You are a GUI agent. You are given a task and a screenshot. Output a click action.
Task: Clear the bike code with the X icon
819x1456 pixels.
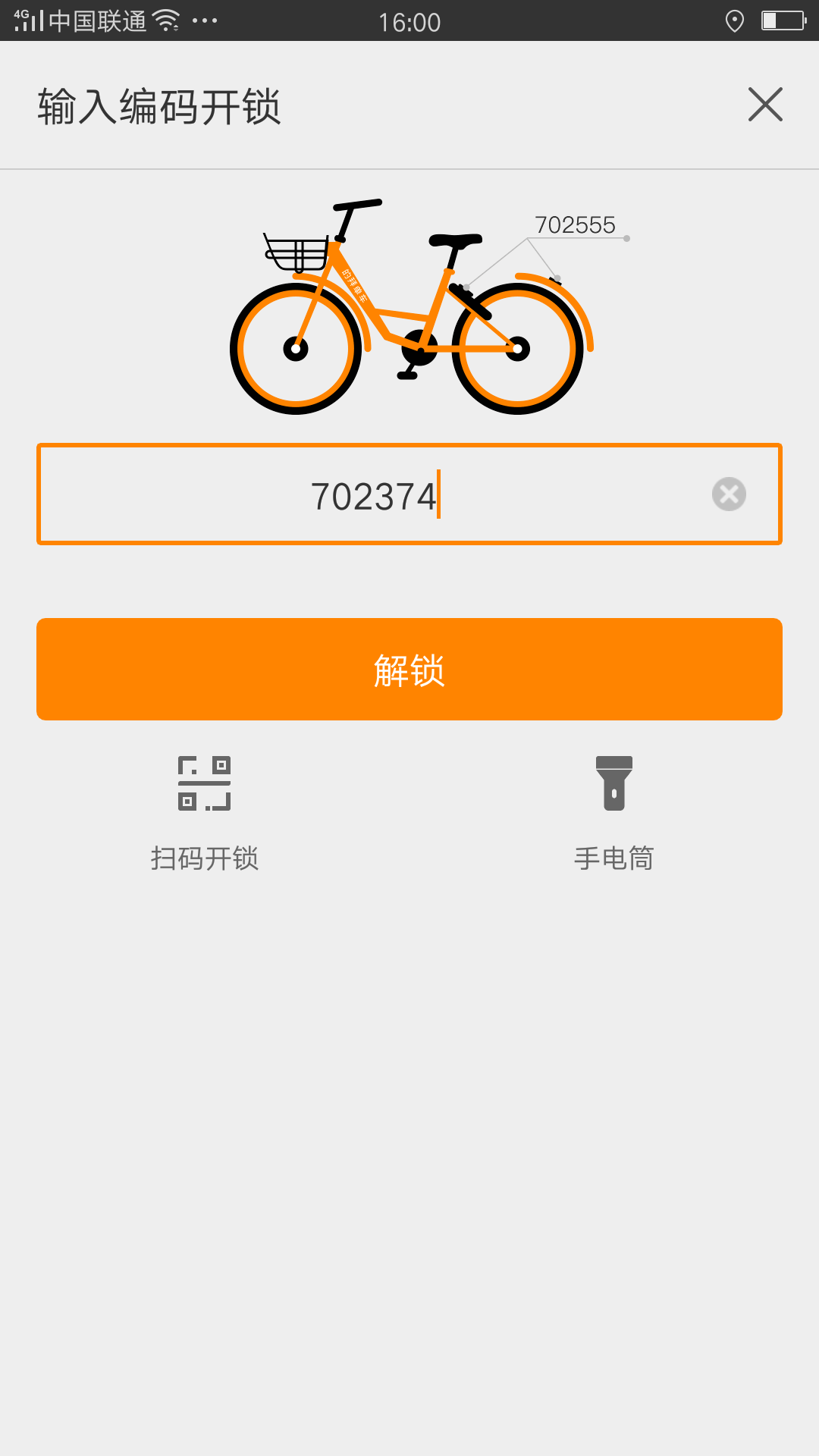pos(729,494)
